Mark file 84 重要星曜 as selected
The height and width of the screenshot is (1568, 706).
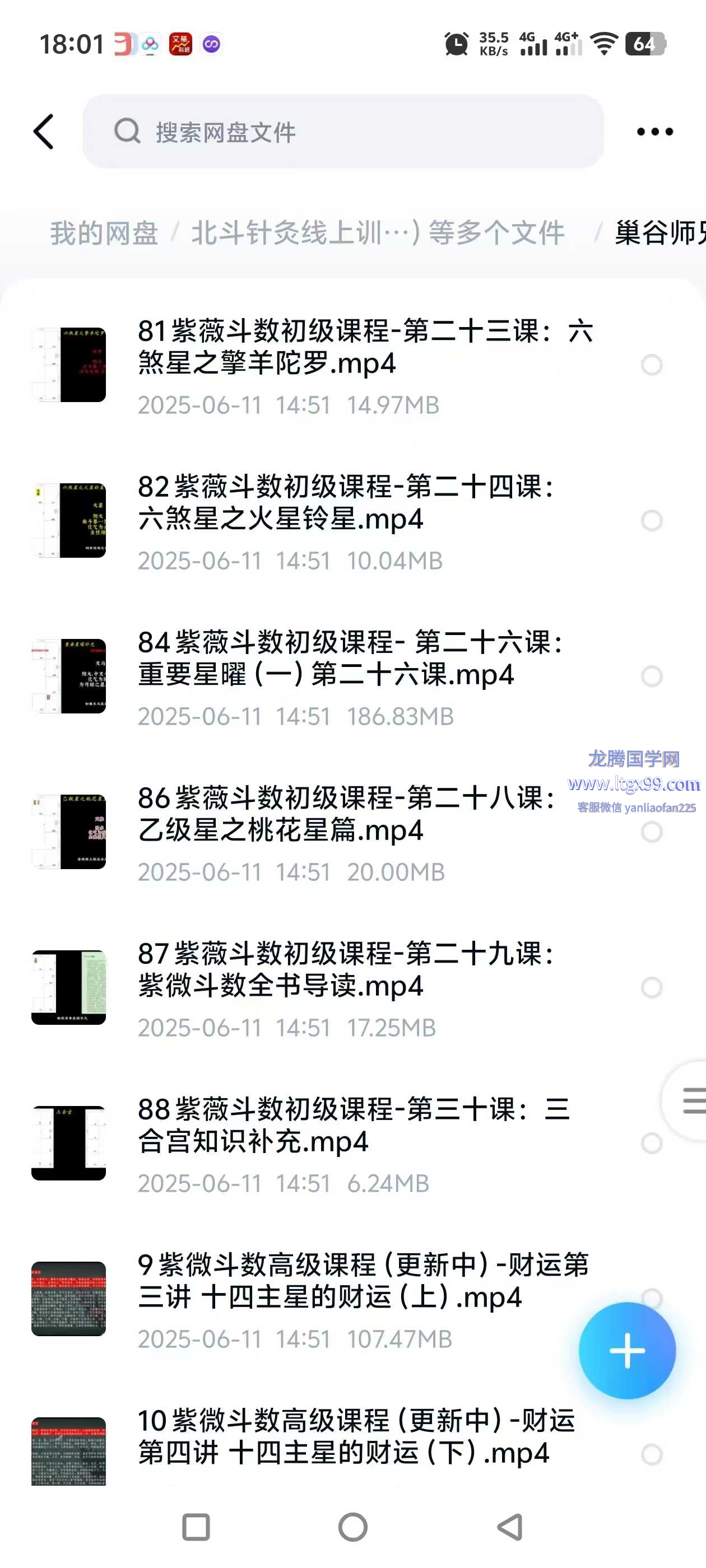pyautogui.click(x=651, y=676)
